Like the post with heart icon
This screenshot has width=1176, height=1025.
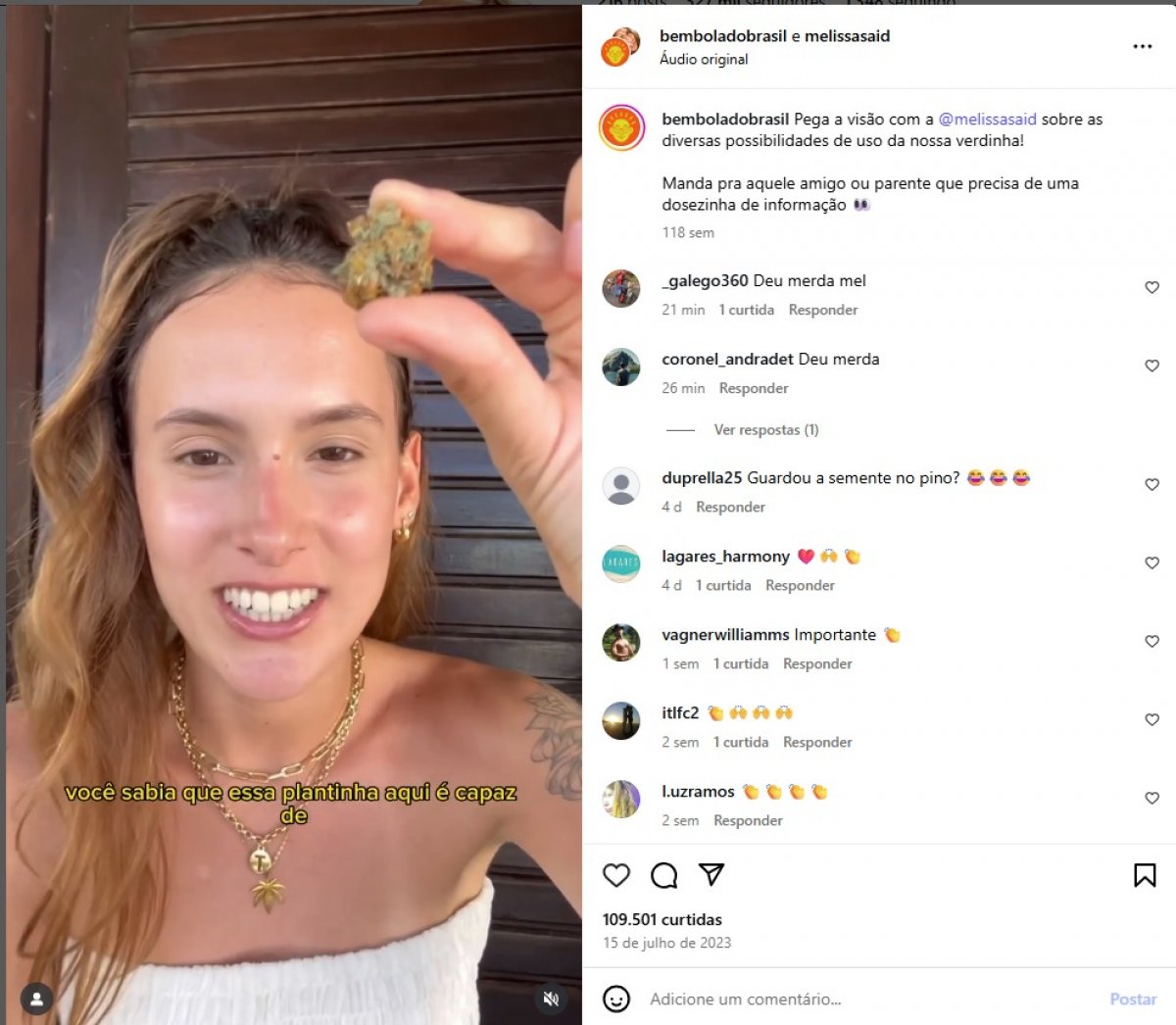(616, 875)
